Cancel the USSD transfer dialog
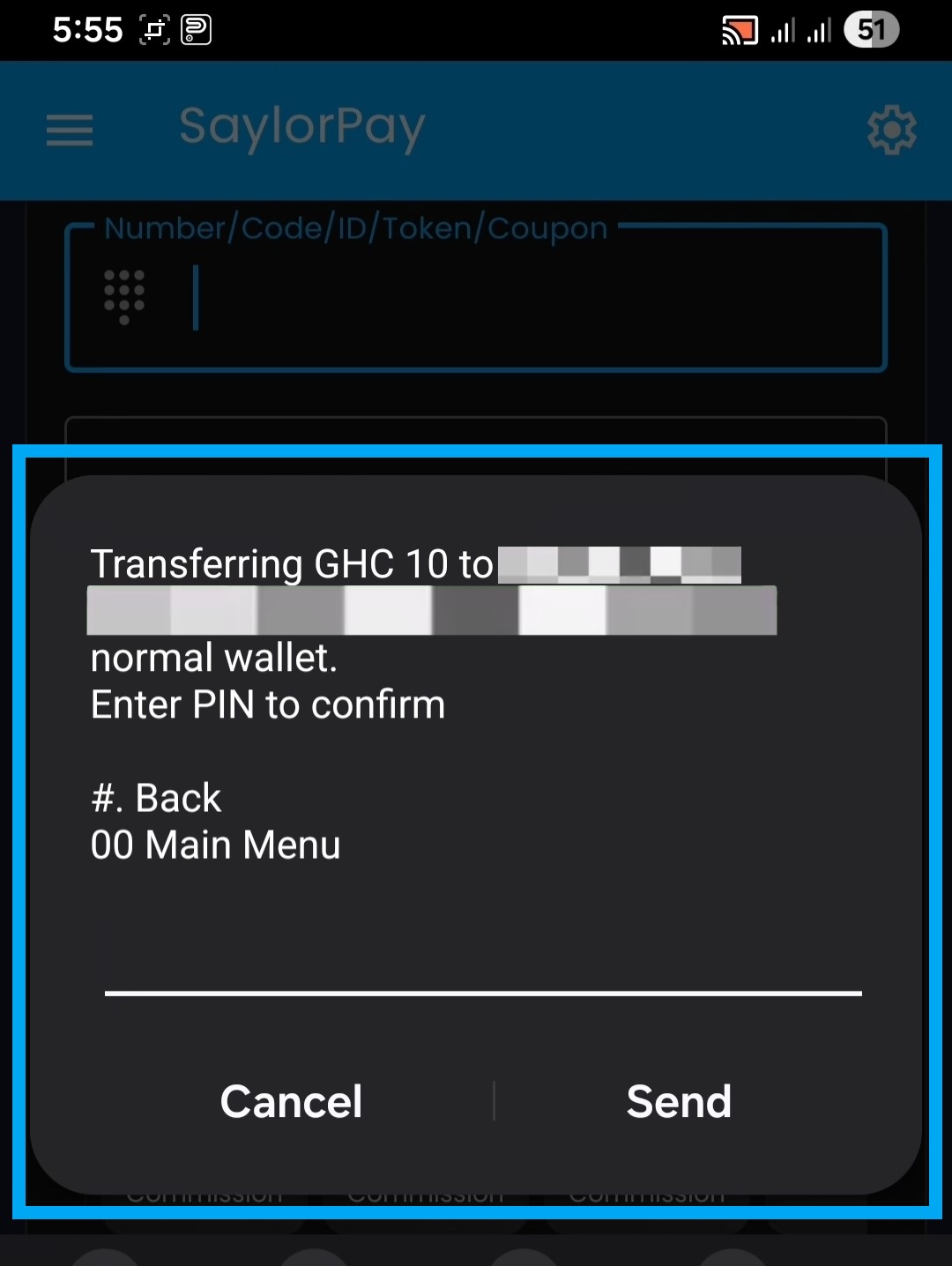Viewport: 952px width, 1266px height. pyautogui.click(x=291, y=1101)
